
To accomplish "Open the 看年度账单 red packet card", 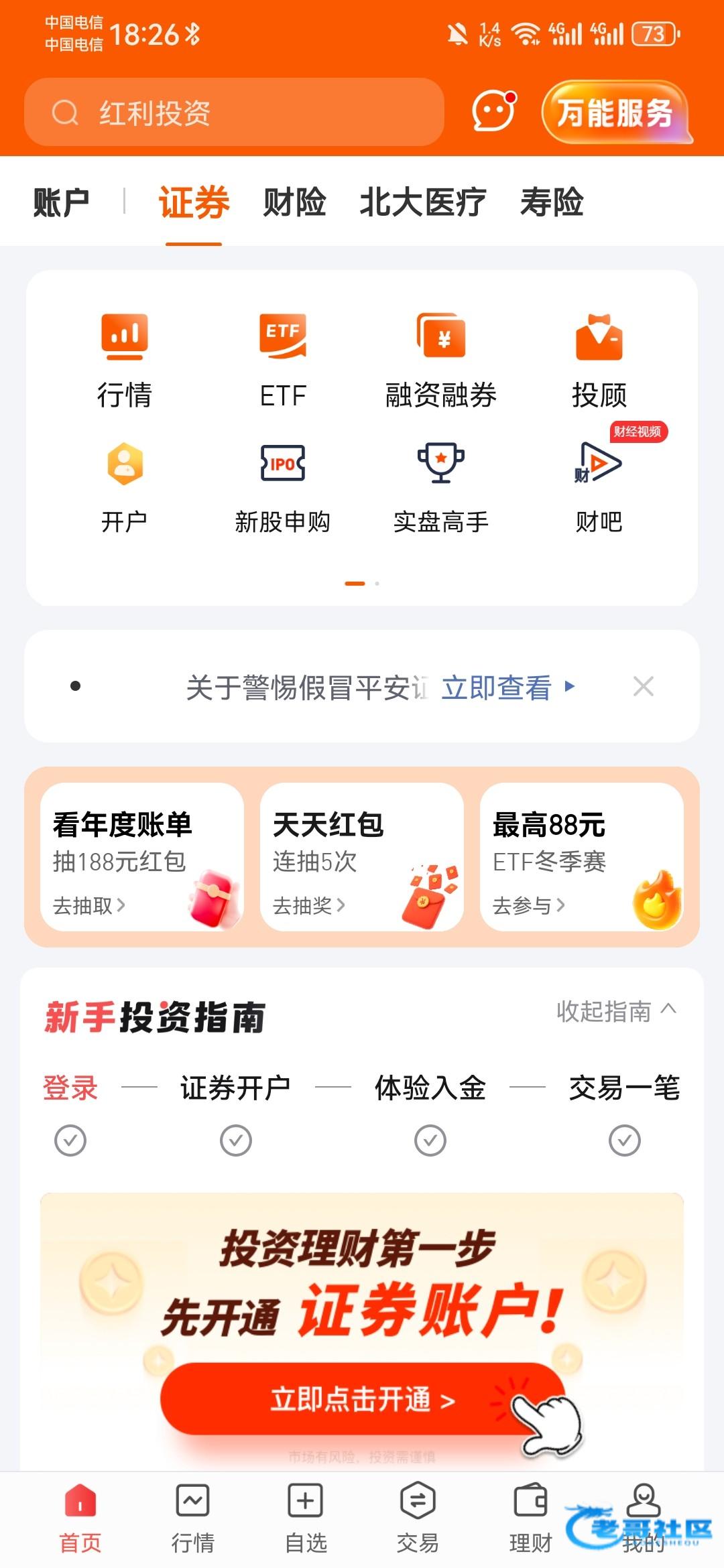I will click(142, 857).
